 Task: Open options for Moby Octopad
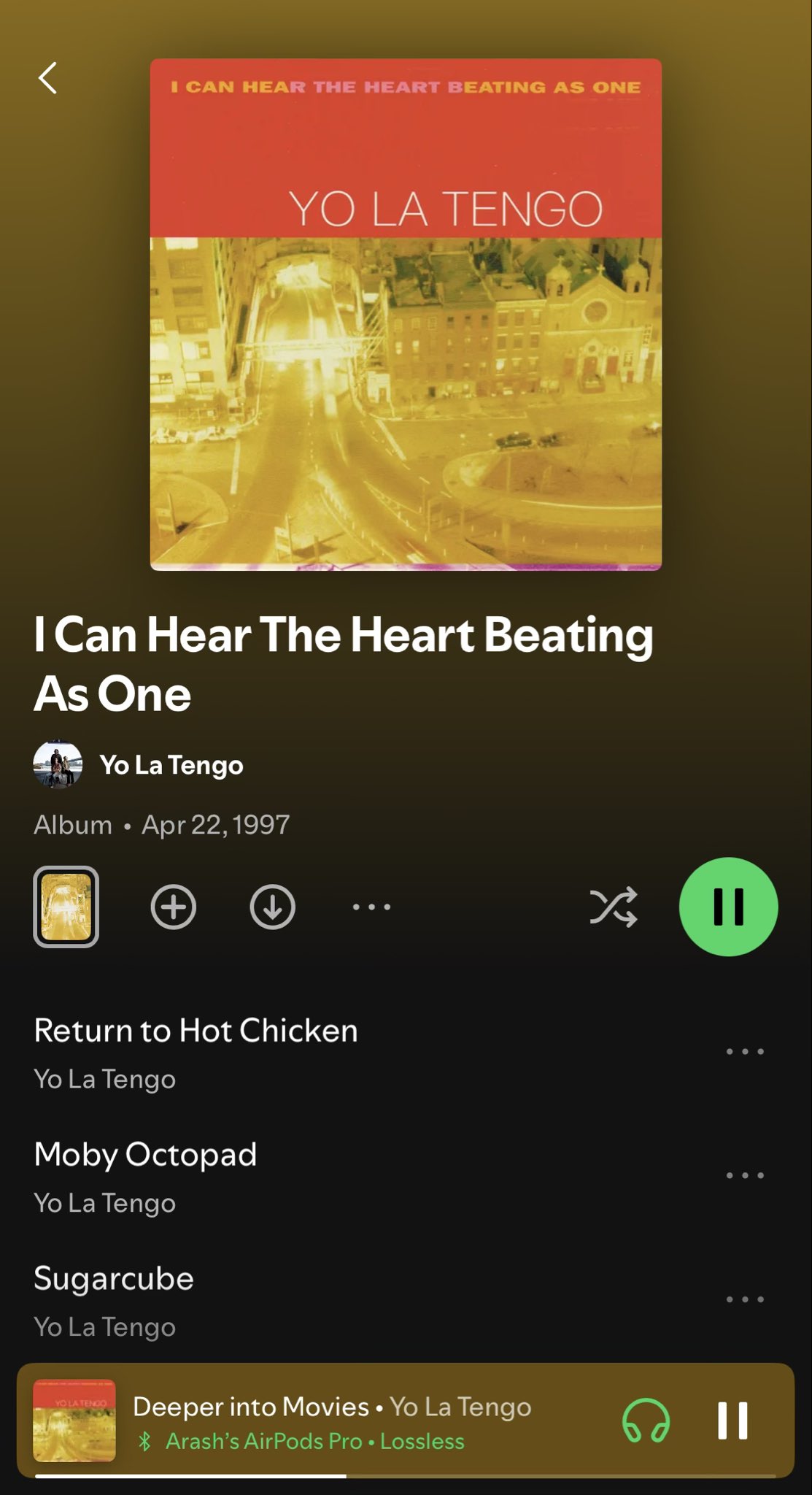click(745, 1176)
